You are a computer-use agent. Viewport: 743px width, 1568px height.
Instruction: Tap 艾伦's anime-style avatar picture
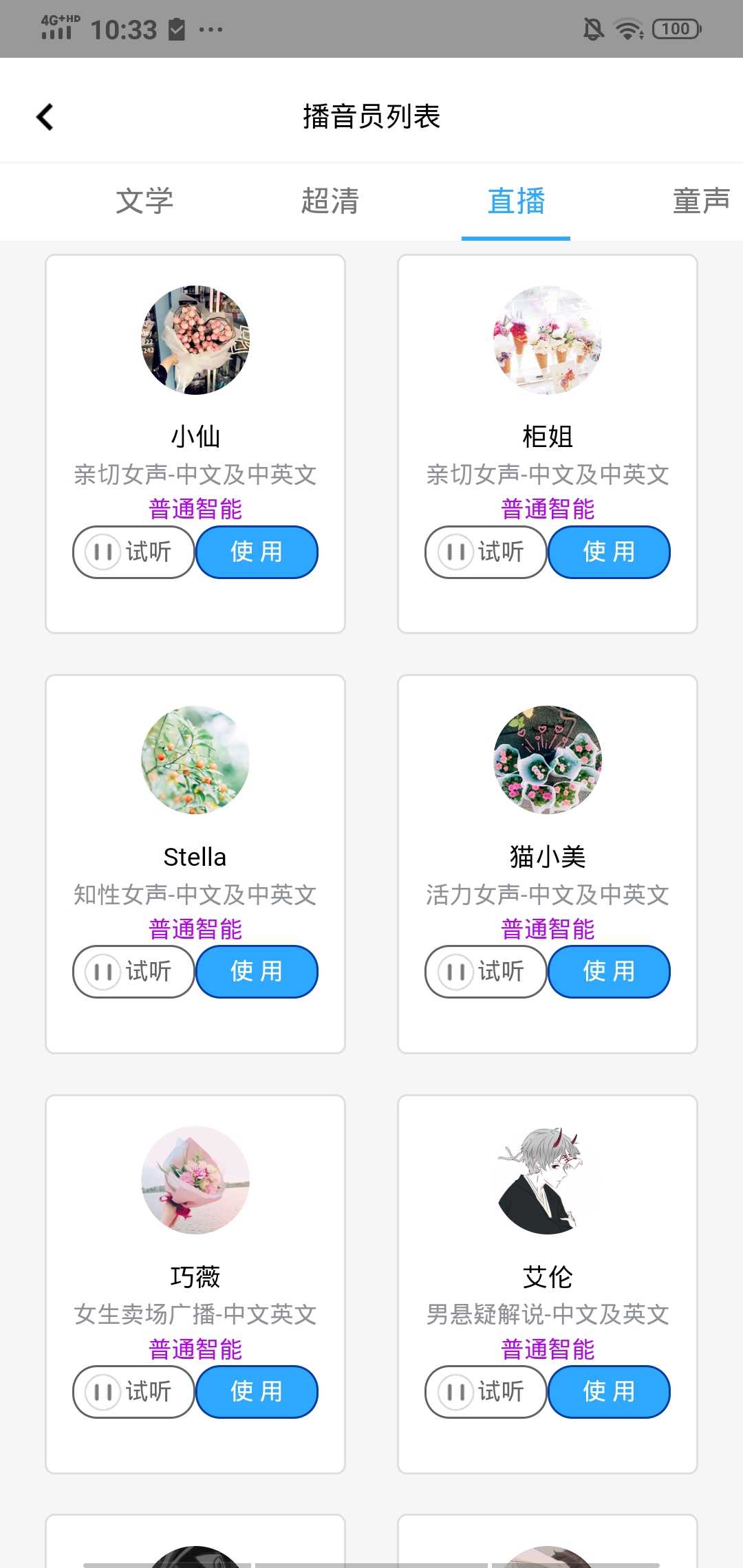coord(547,1179)
